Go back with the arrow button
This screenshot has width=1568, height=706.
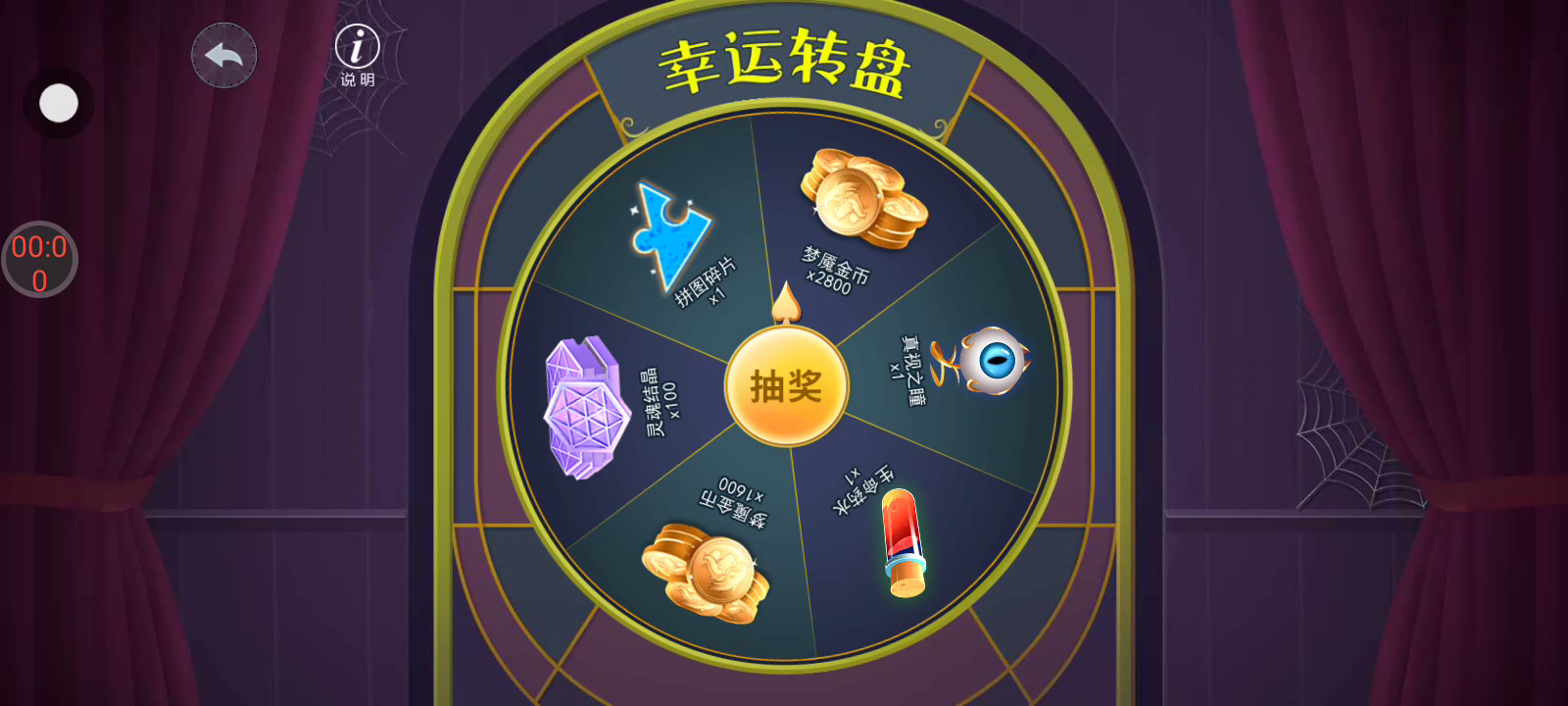(223, 56)
